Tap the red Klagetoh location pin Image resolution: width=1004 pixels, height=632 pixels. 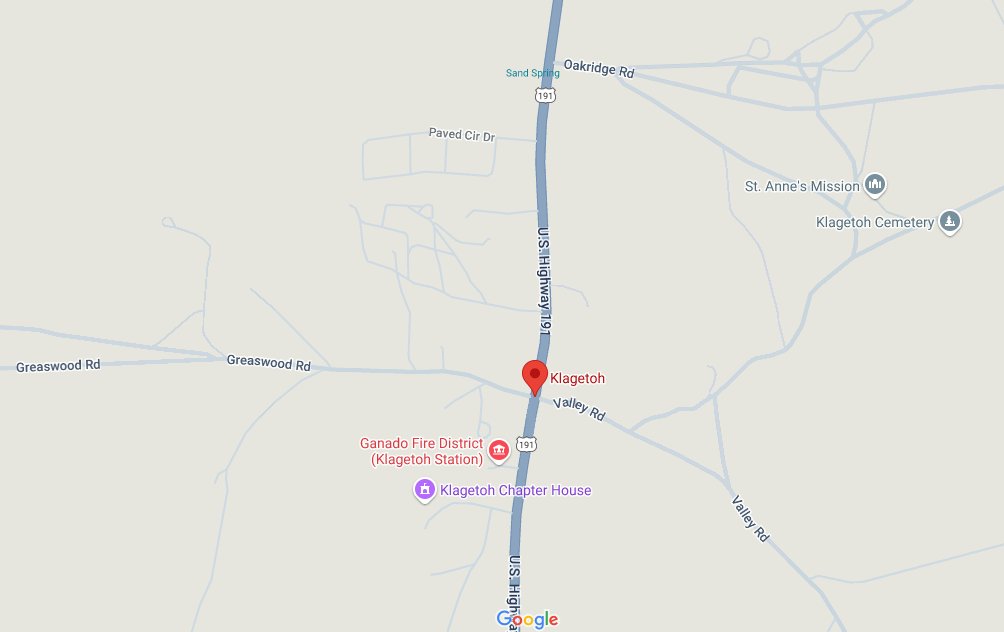tap(535, 376)
